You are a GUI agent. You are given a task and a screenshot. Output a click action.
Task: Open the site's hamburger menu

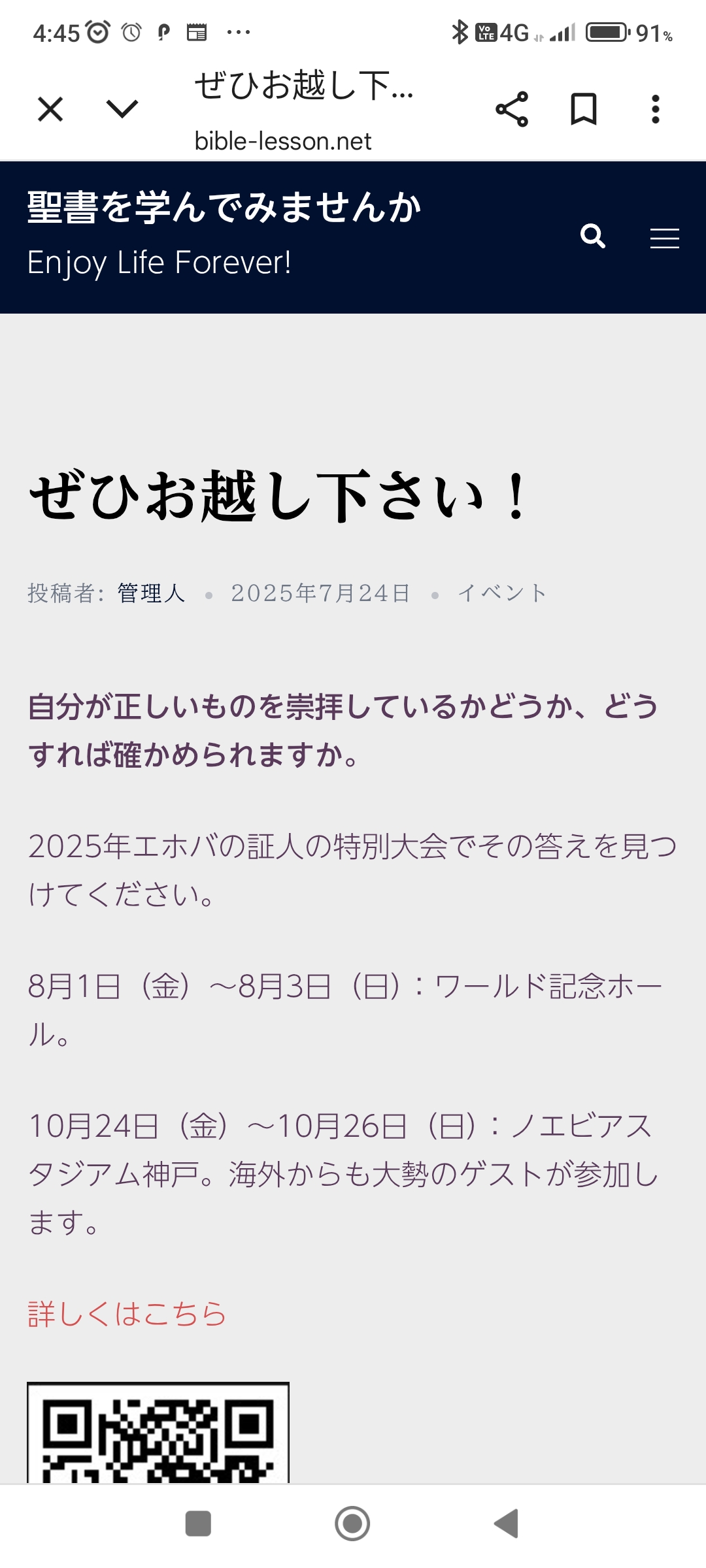664,238
